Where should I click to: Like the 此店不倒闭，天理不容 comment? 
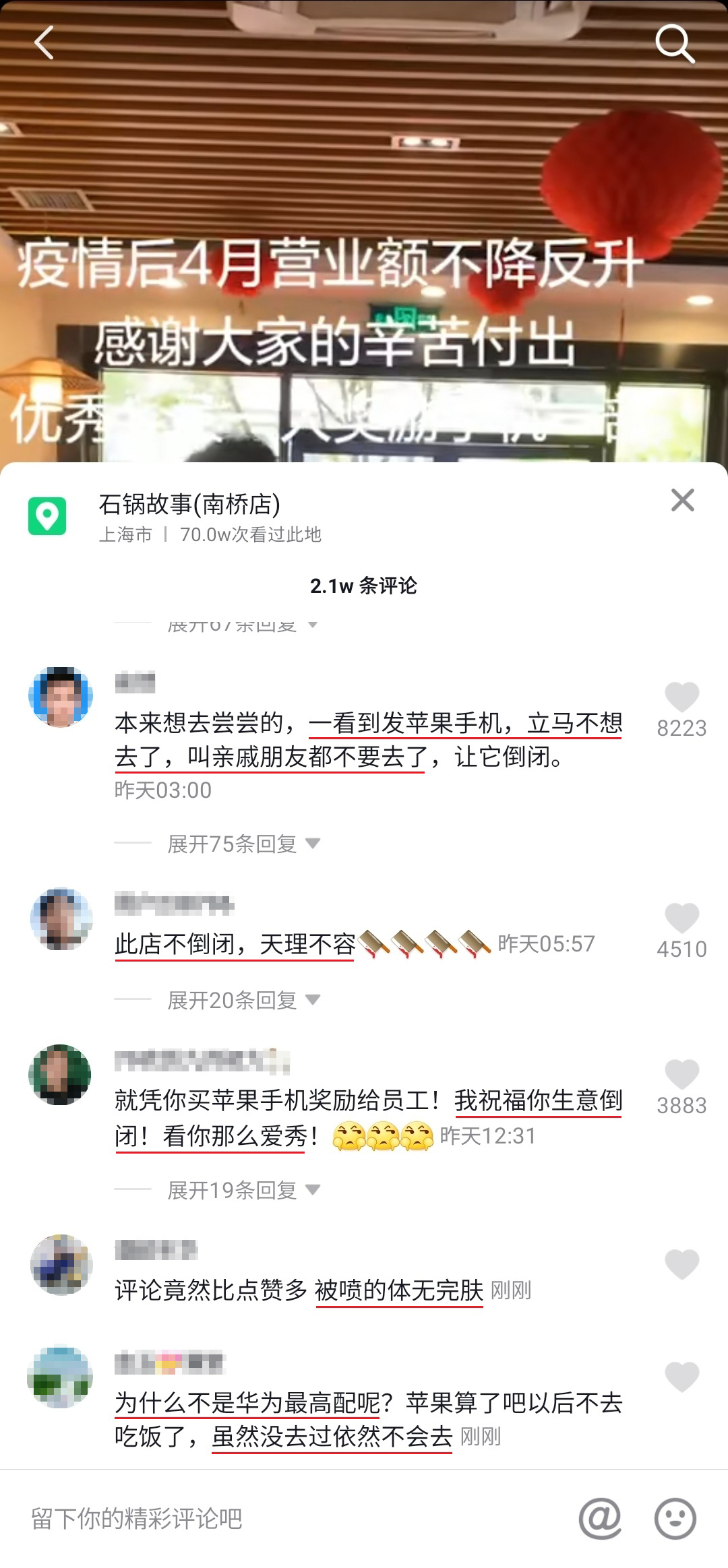681,918
